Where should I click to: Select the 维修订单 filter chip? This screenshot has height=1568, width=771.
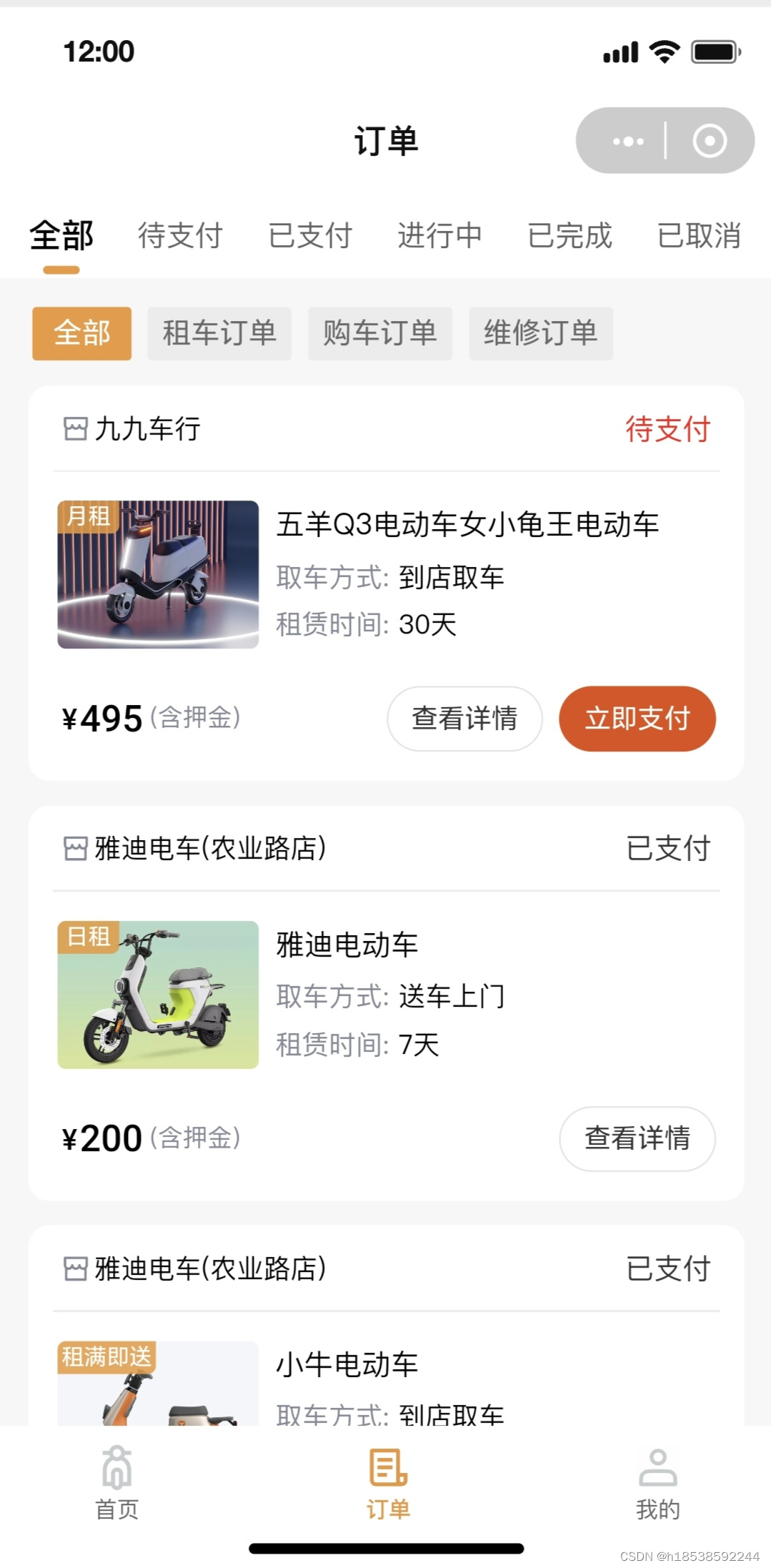pyautogui.click(x=541, y=333)
